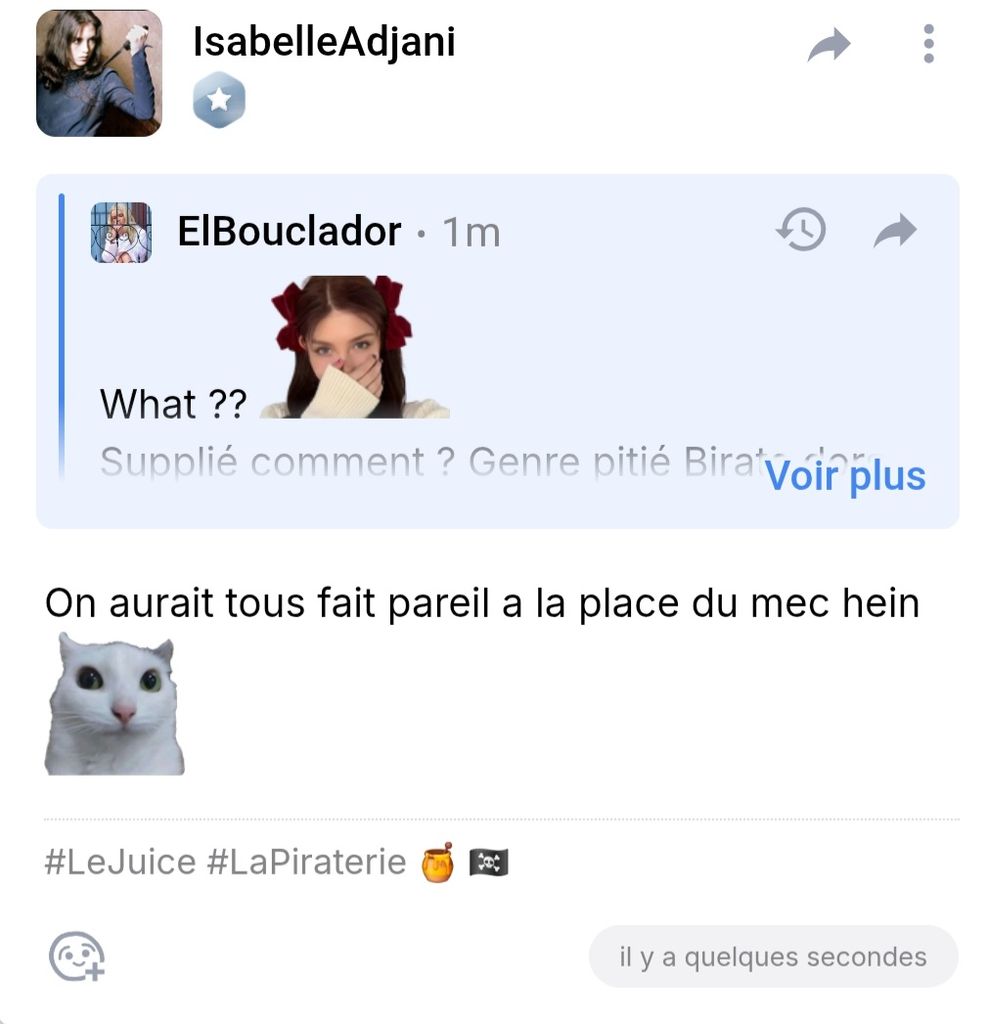The image size is (987, 1024).
Task: Add an emoji reaction to the post
Action: pyautogui.click(x=77, y=956)
